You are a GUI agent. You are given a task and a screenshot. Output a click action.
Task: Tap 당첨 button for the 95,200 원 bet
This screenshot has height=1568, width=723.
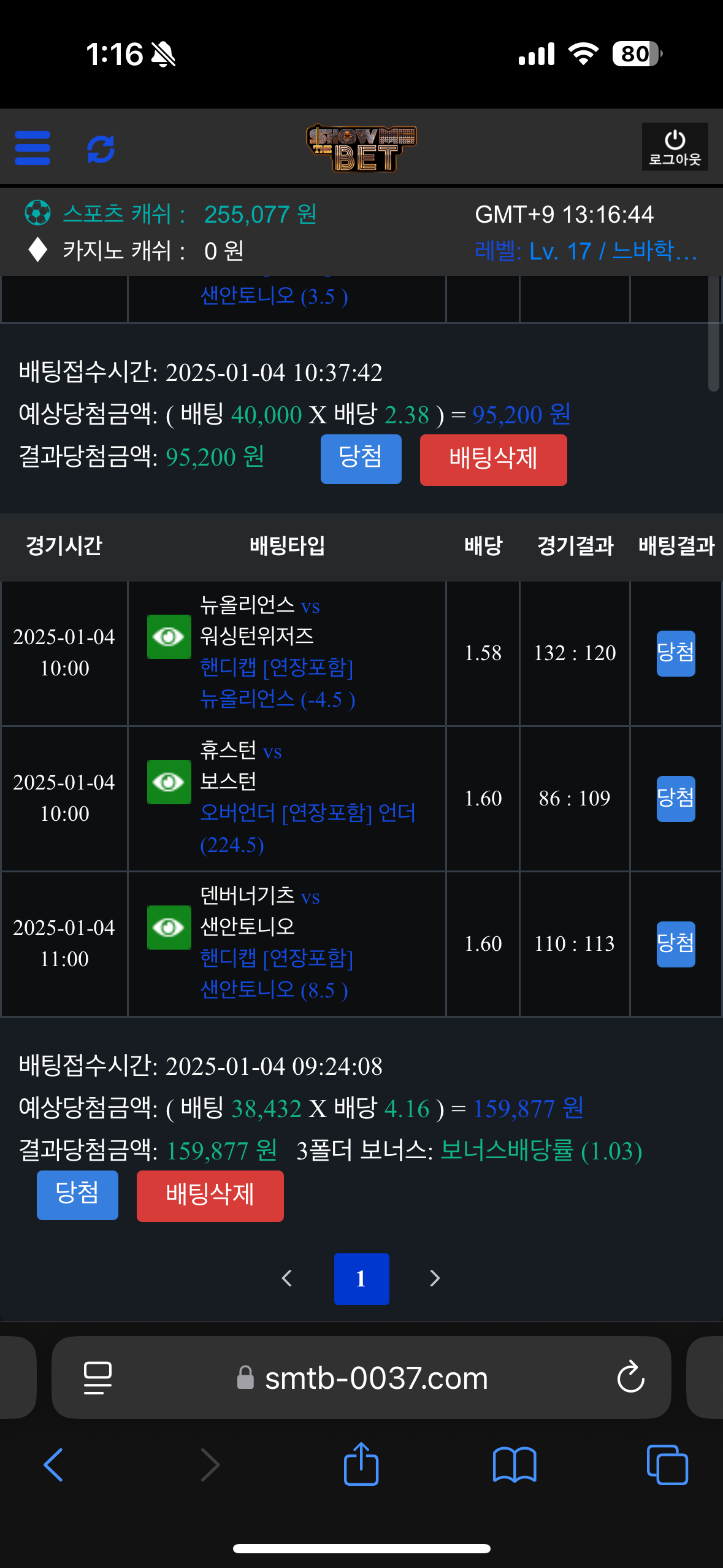[361, 459]
